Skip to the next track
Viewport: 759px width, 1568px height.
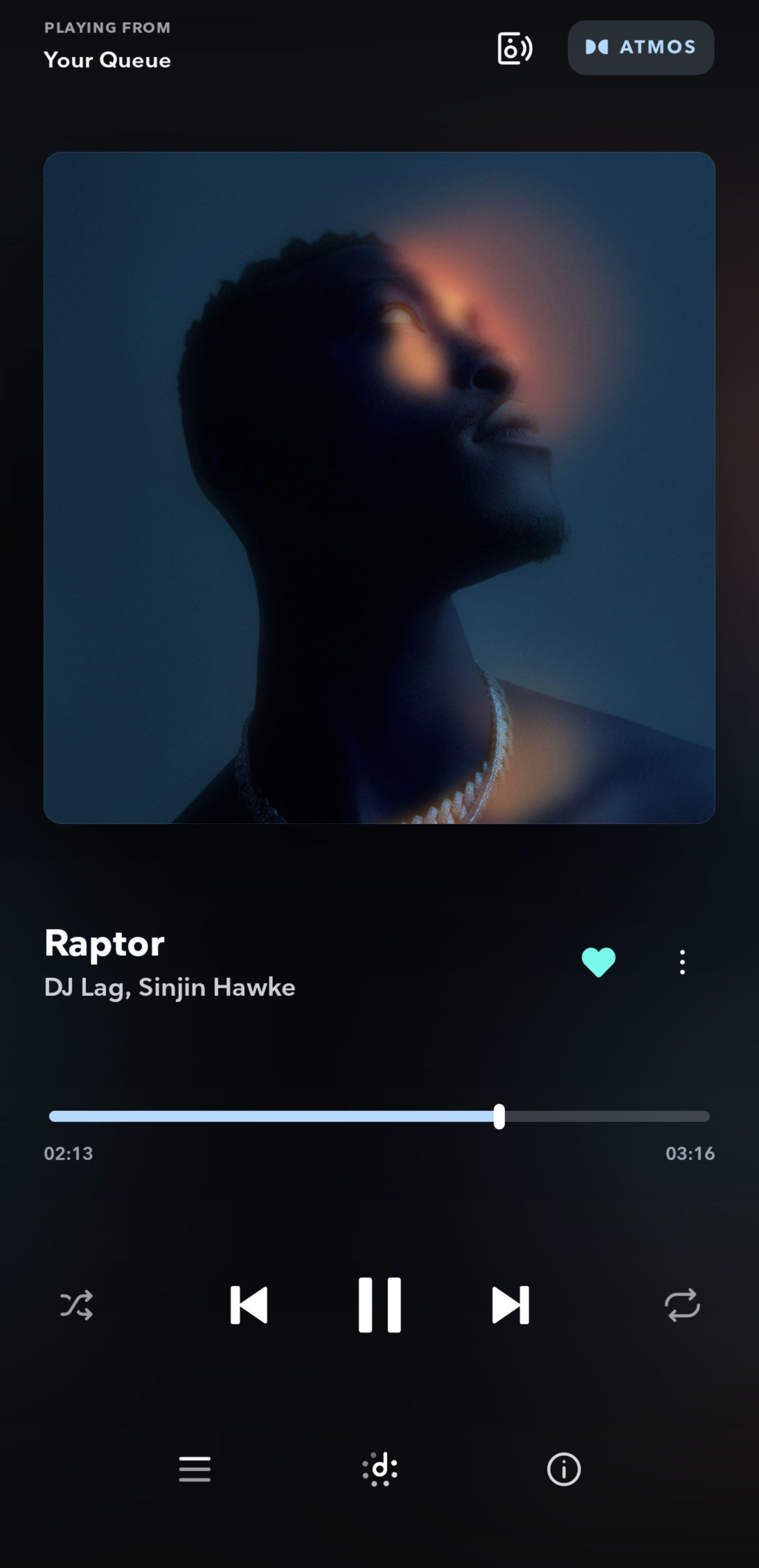(x=510, y=1304)
